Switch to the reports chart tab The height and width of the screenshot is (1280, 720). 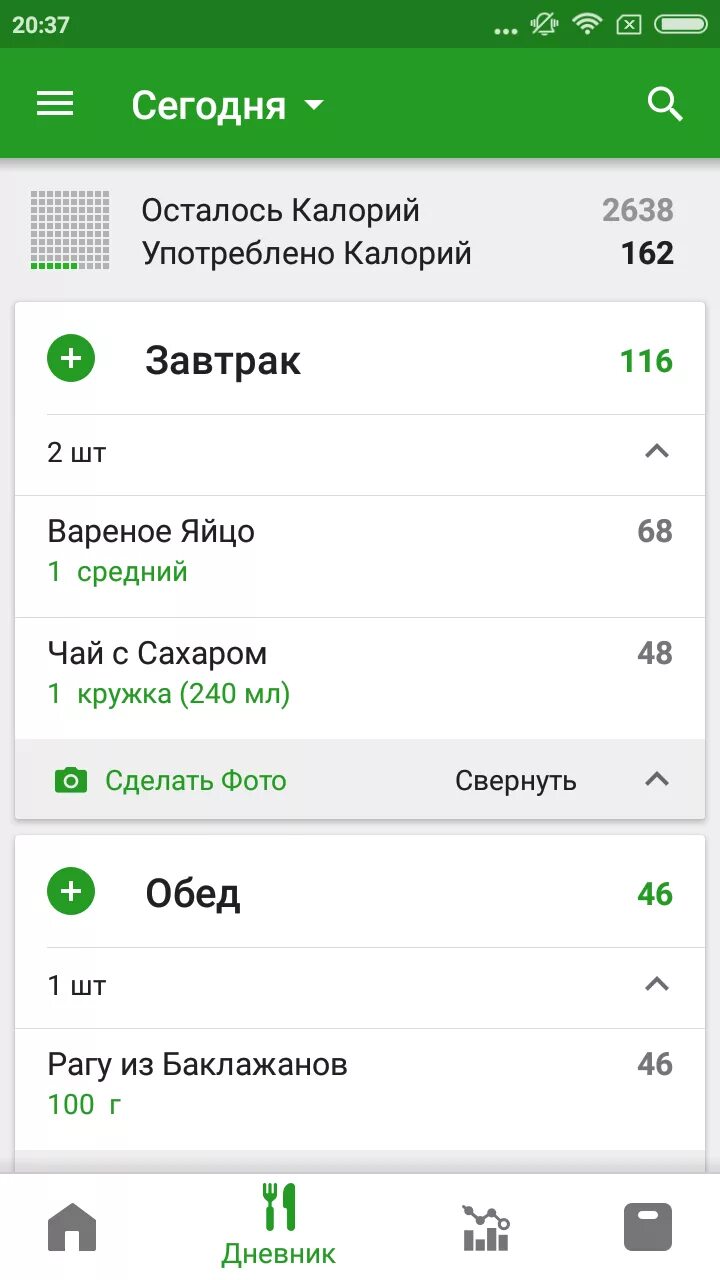click(x=486, y=1227)
